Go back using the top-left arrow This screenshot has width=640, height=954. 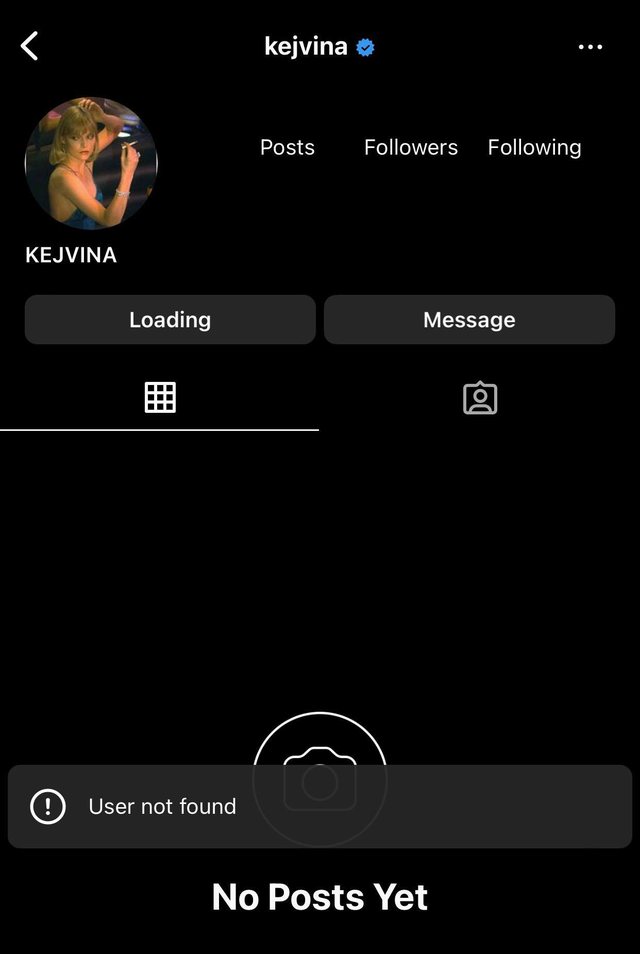30,46
